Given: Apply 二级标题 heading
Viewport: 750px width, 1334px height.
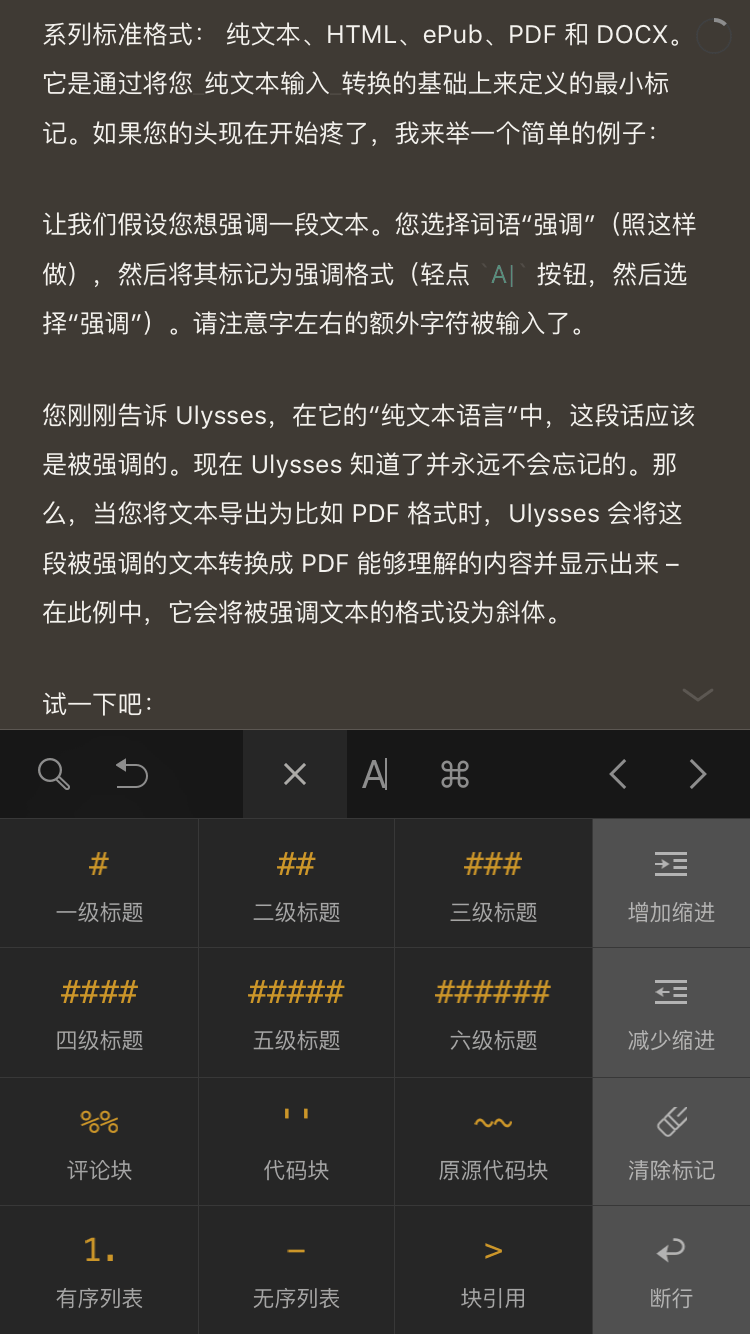Looking at the screenshot, I should point(296,883).
